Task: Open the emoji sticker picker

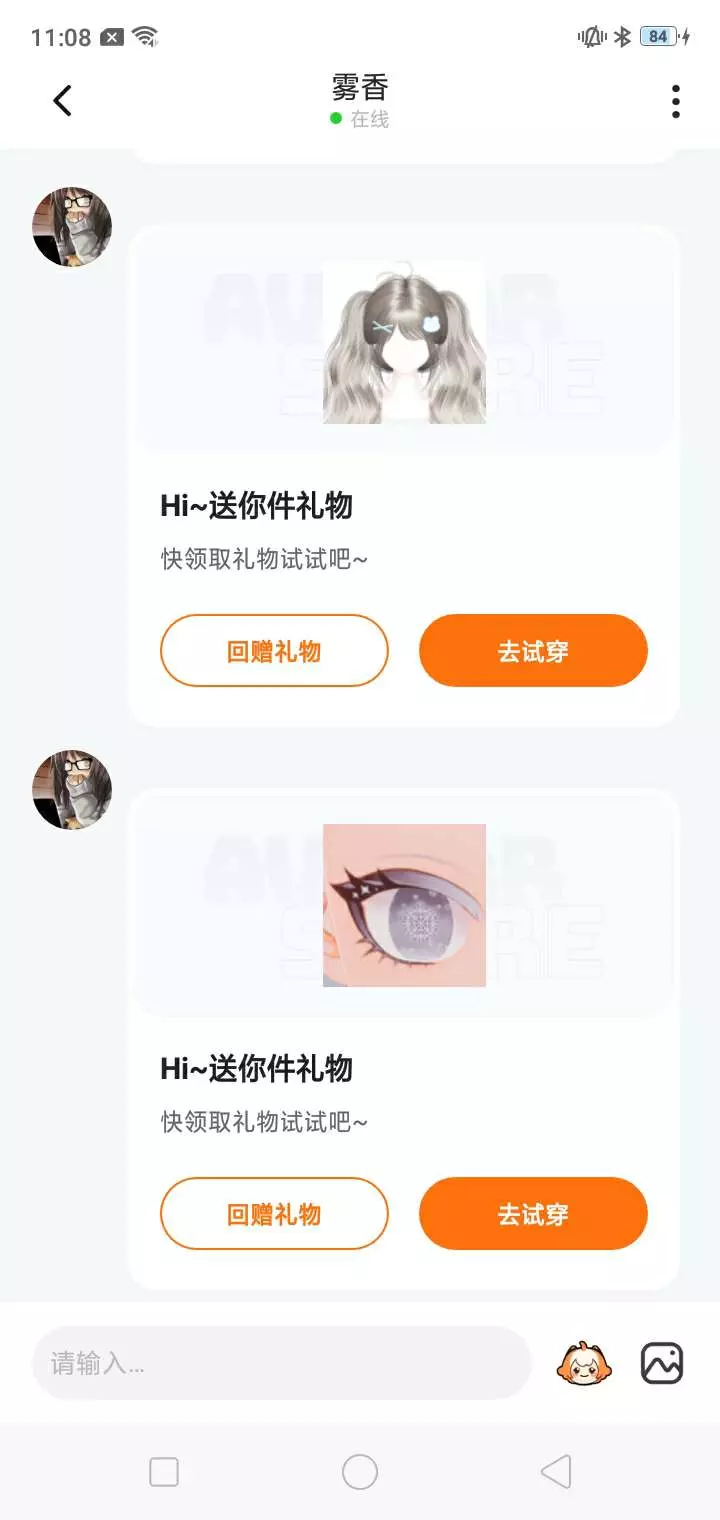Action: click(583, 1363)
